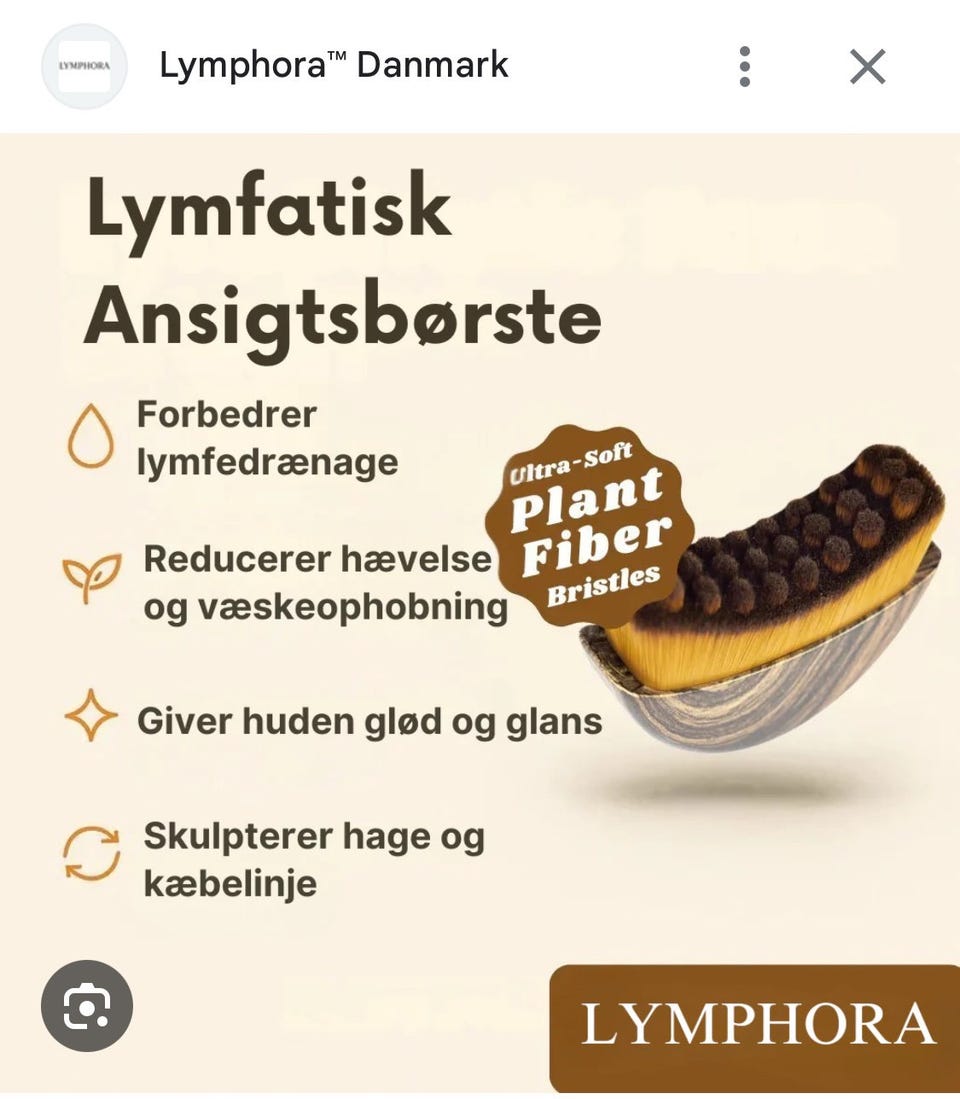Open the three-dot overflow menu

tap(744, 67)
